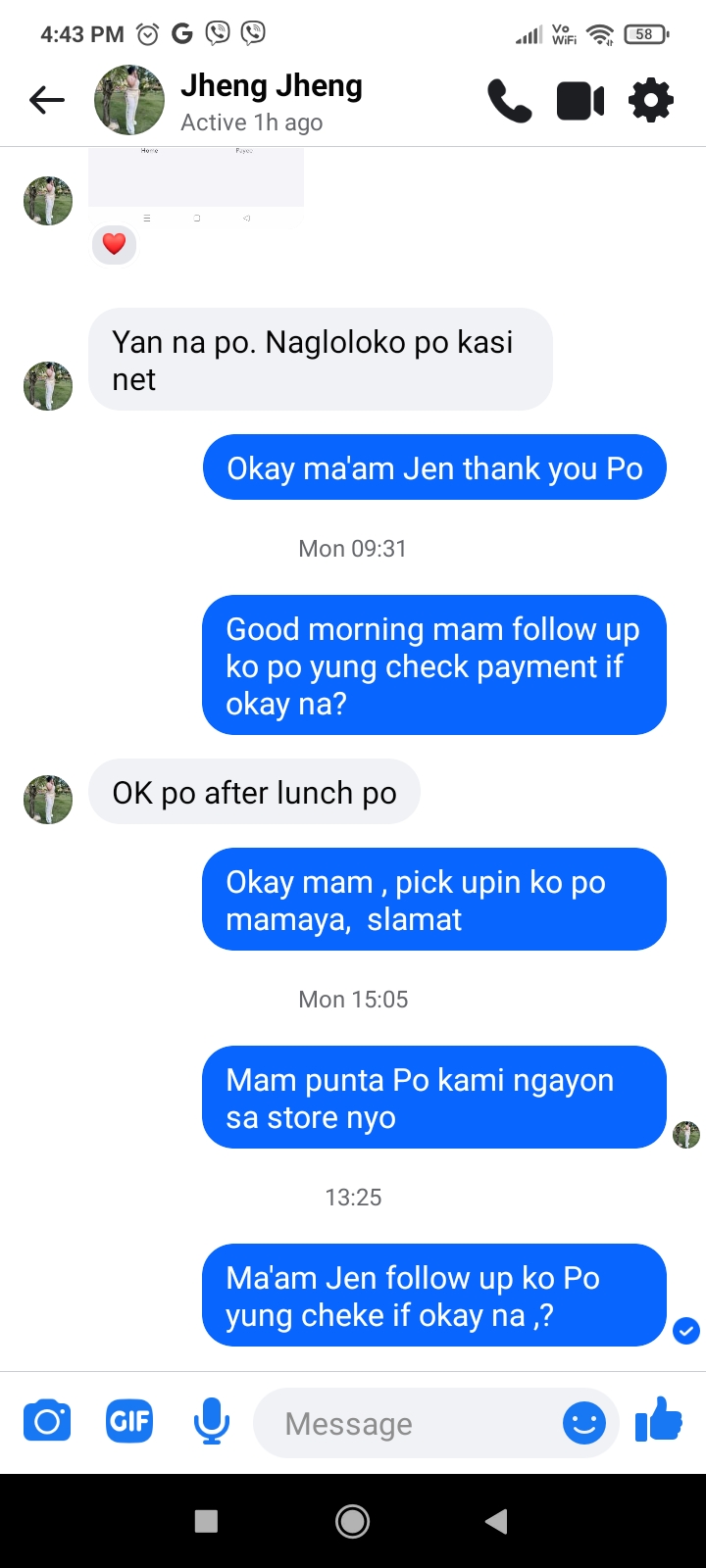Open the camera to send a photo
The image size is (706, 1568).
(47, 1422)
